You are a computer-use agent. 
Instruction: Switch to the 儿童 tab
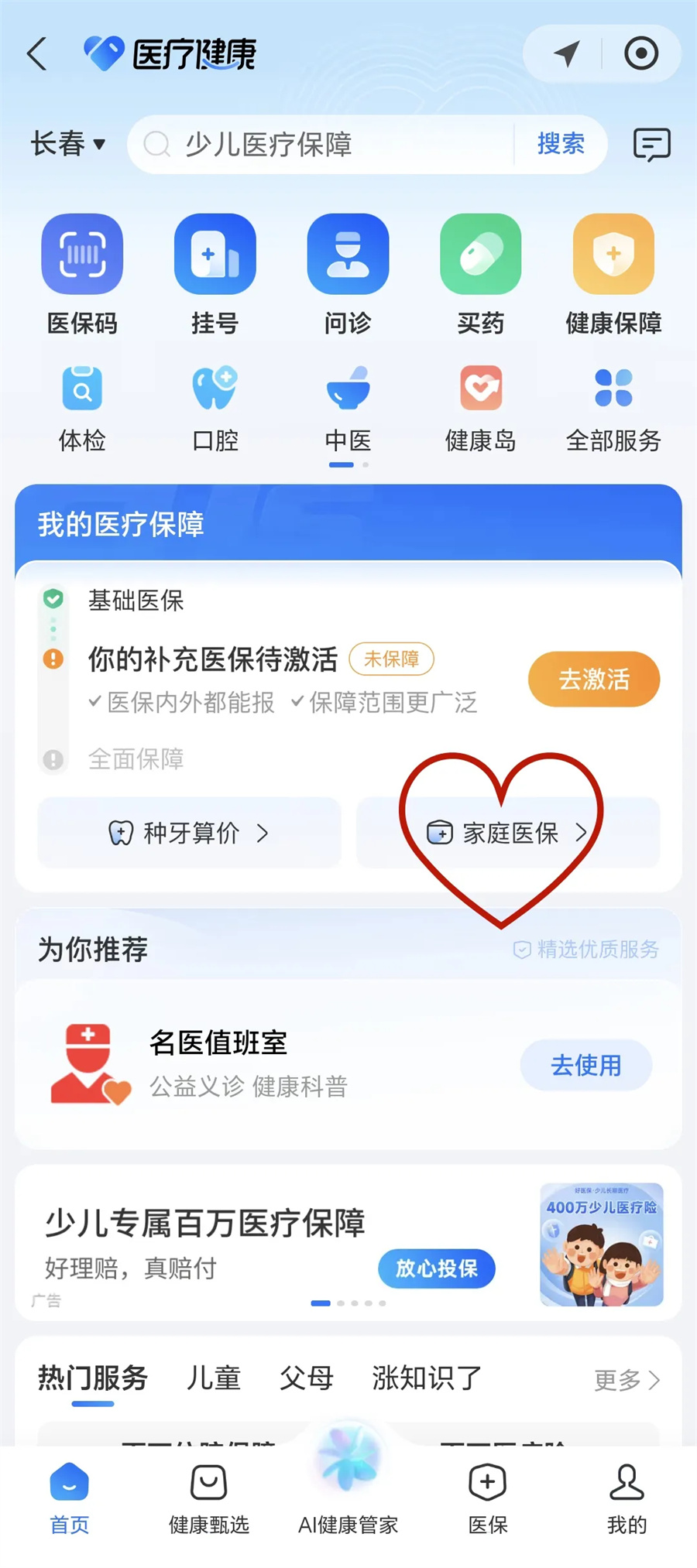213,1378
